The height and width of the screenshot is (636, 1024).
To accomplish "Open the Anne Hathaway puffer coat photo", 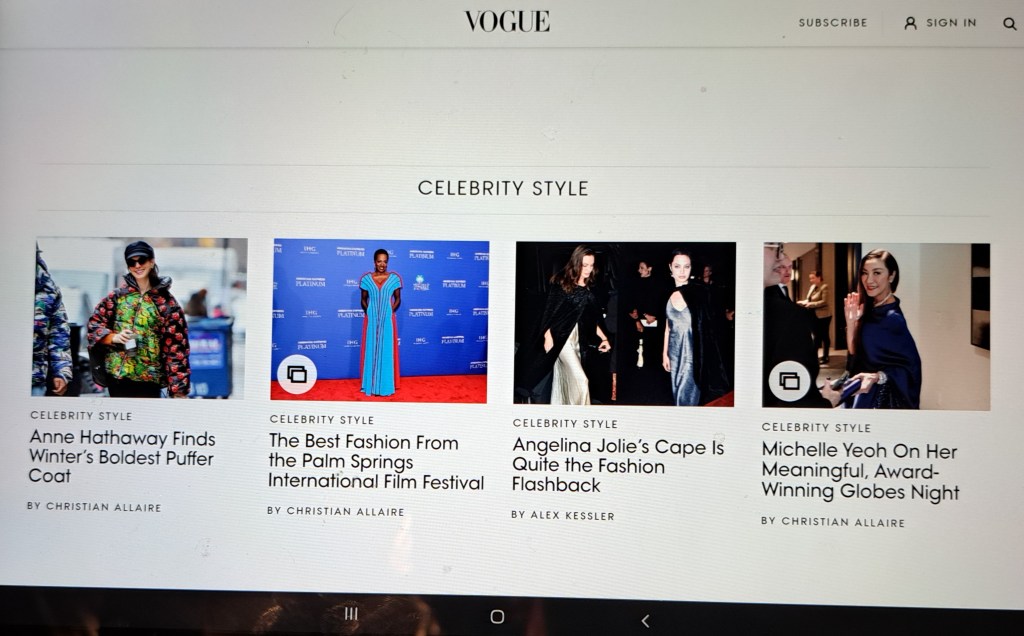I will 140,317.
